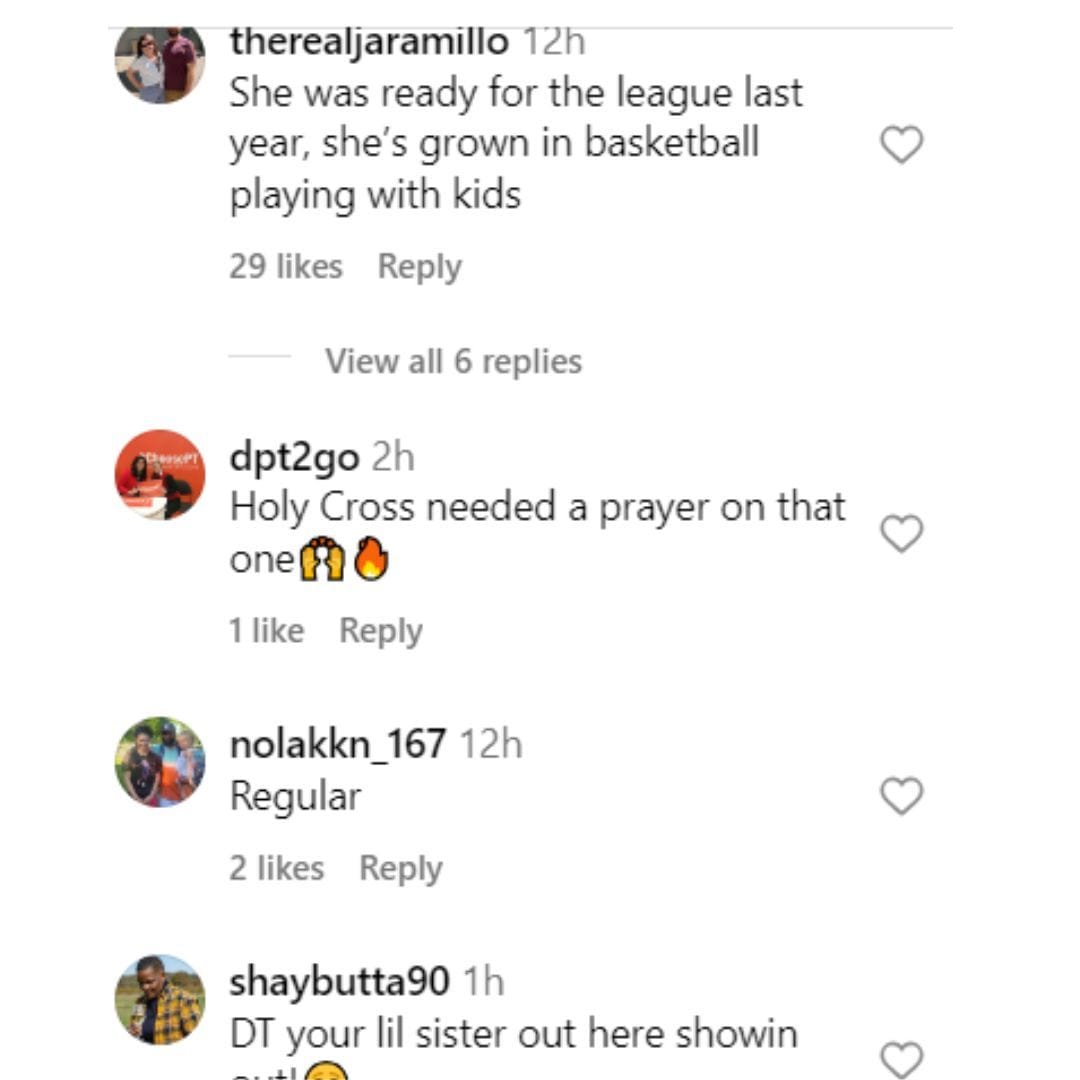
Task: Visit nolakkn_167's profile via username
Action: pos(337,744)
